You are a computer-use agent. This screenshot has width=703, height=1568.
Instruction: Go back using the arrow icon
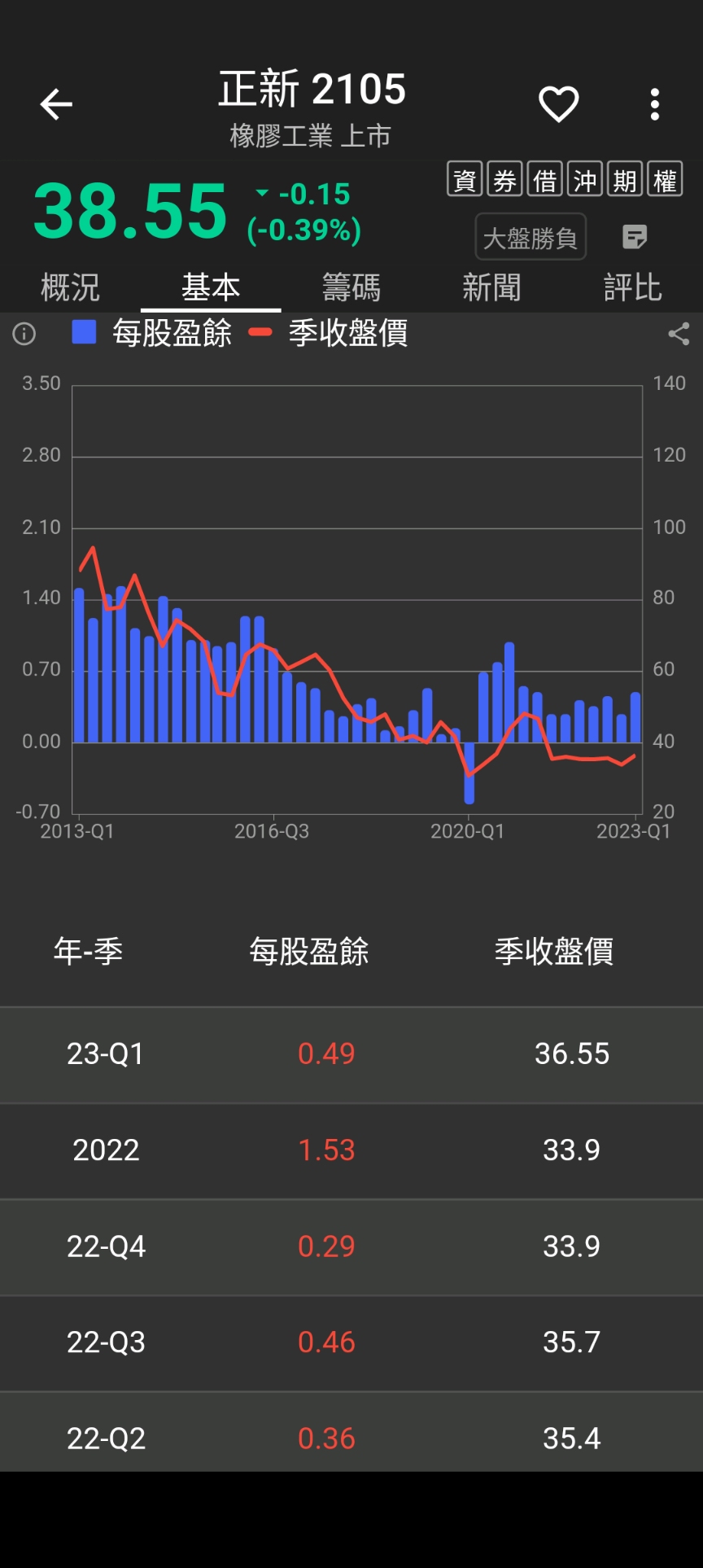coord(56,105)
